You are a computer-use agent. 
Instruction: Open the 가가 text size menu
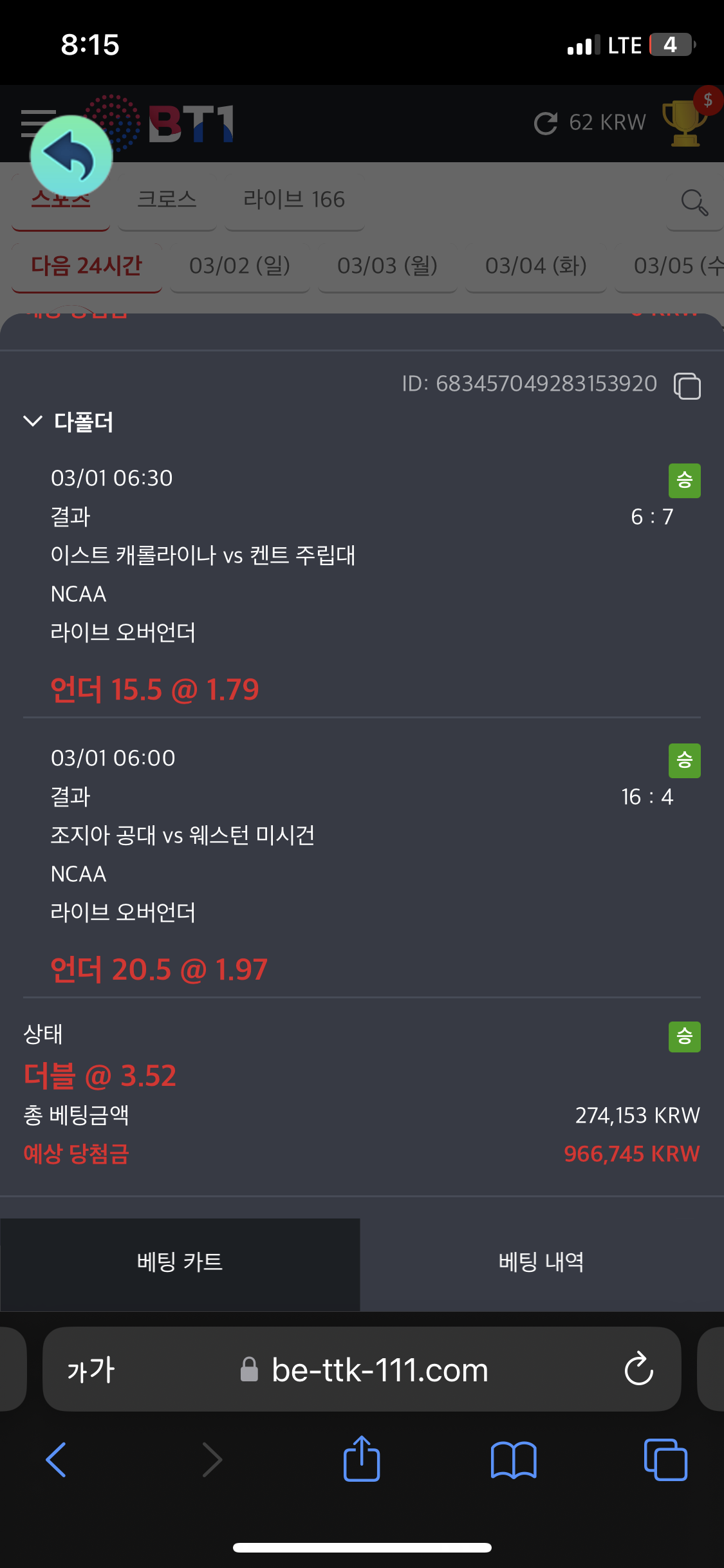click(91, 1370)
